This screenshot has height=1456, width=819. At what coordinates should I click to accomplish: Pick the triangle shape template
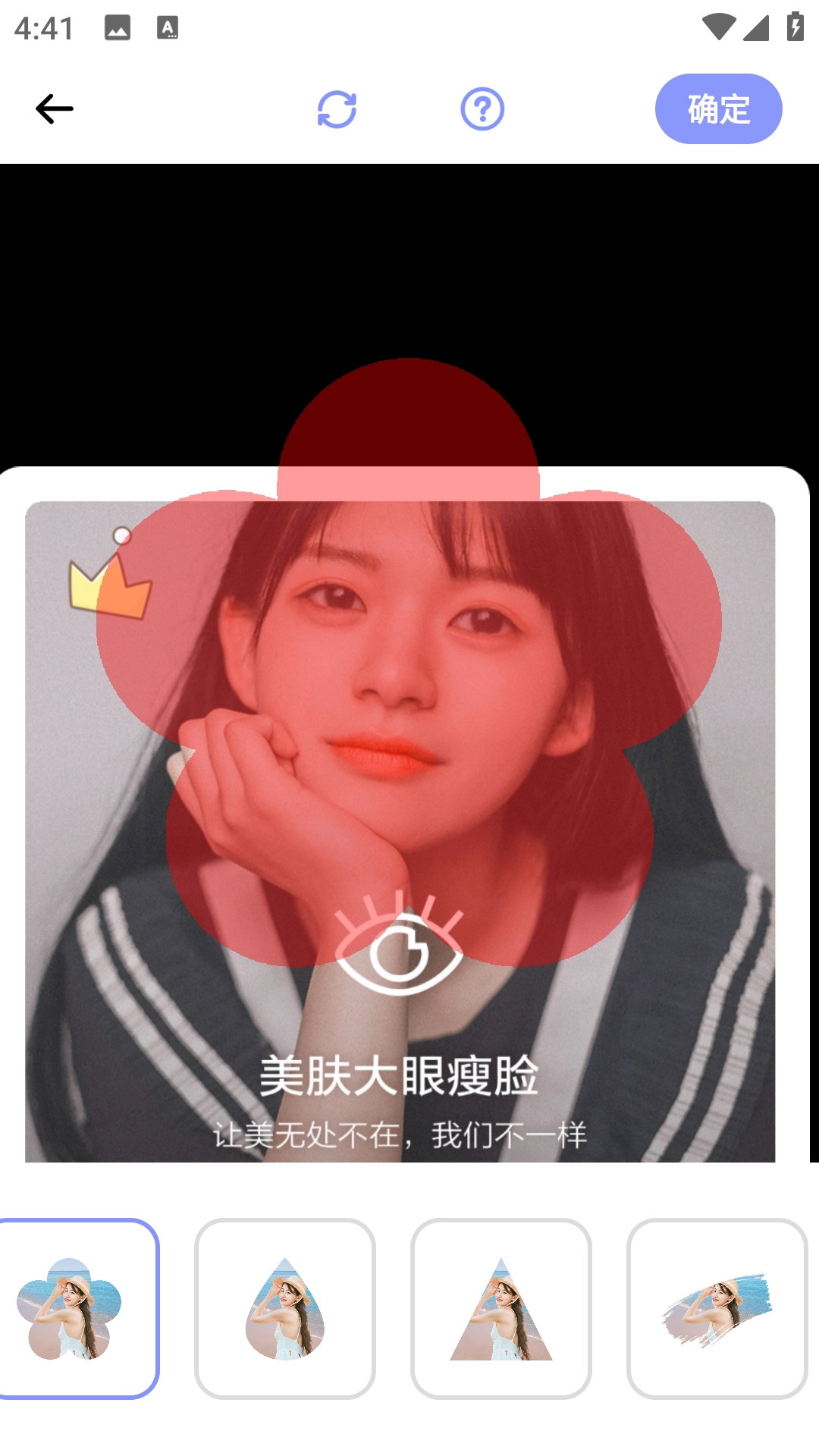coord(500,1308)
